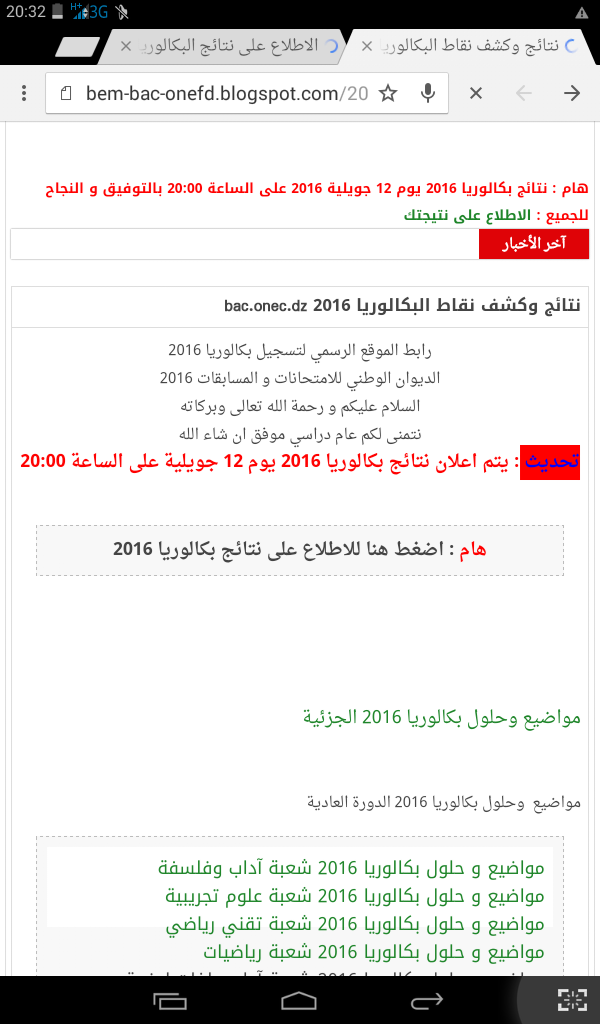The width and height of the screenshot is (600, 1024).
Task: Close the tab الاطلاع على نتائج البكالوريا
Action: [x=125, y=45]
